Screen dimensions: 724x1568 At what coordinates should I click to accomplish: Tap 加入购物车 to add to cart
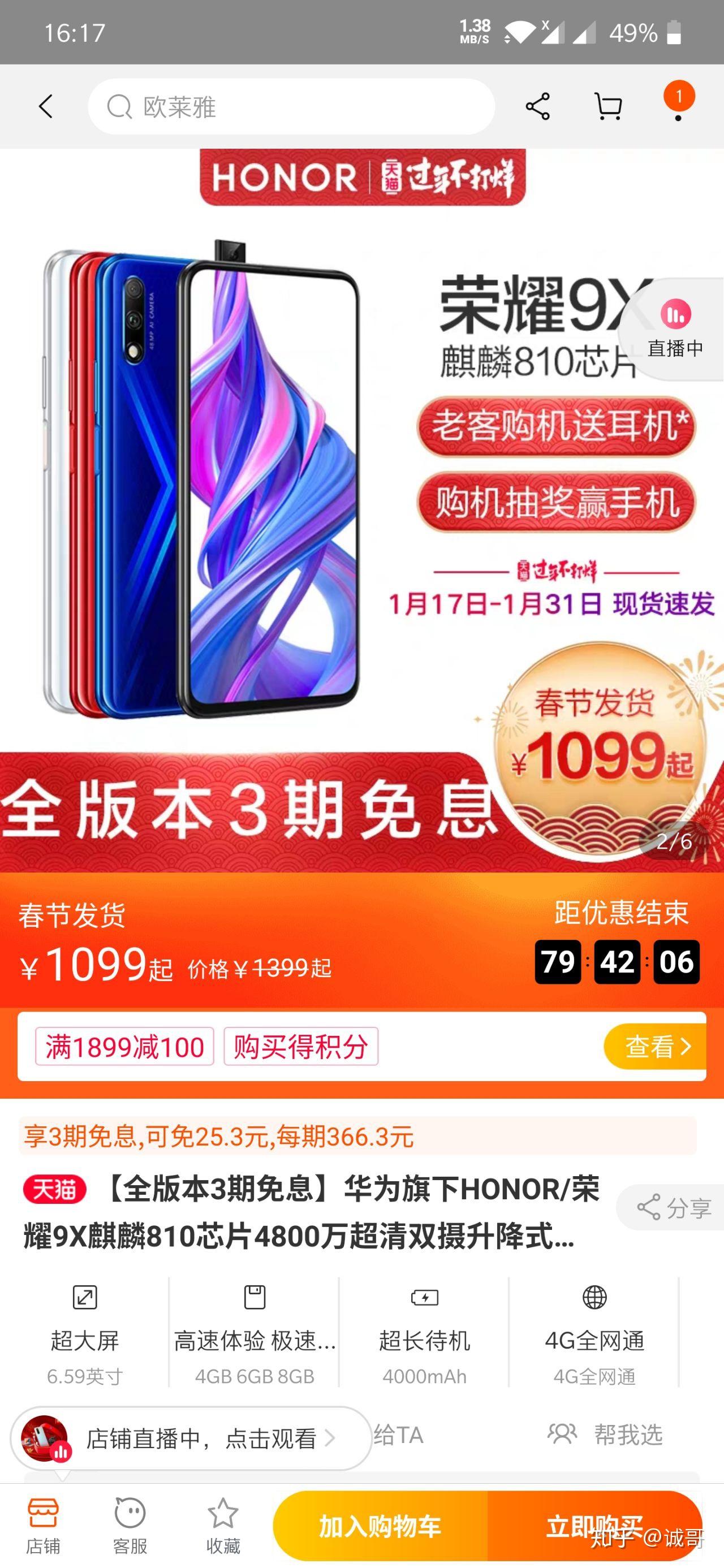coord(380,1526)
